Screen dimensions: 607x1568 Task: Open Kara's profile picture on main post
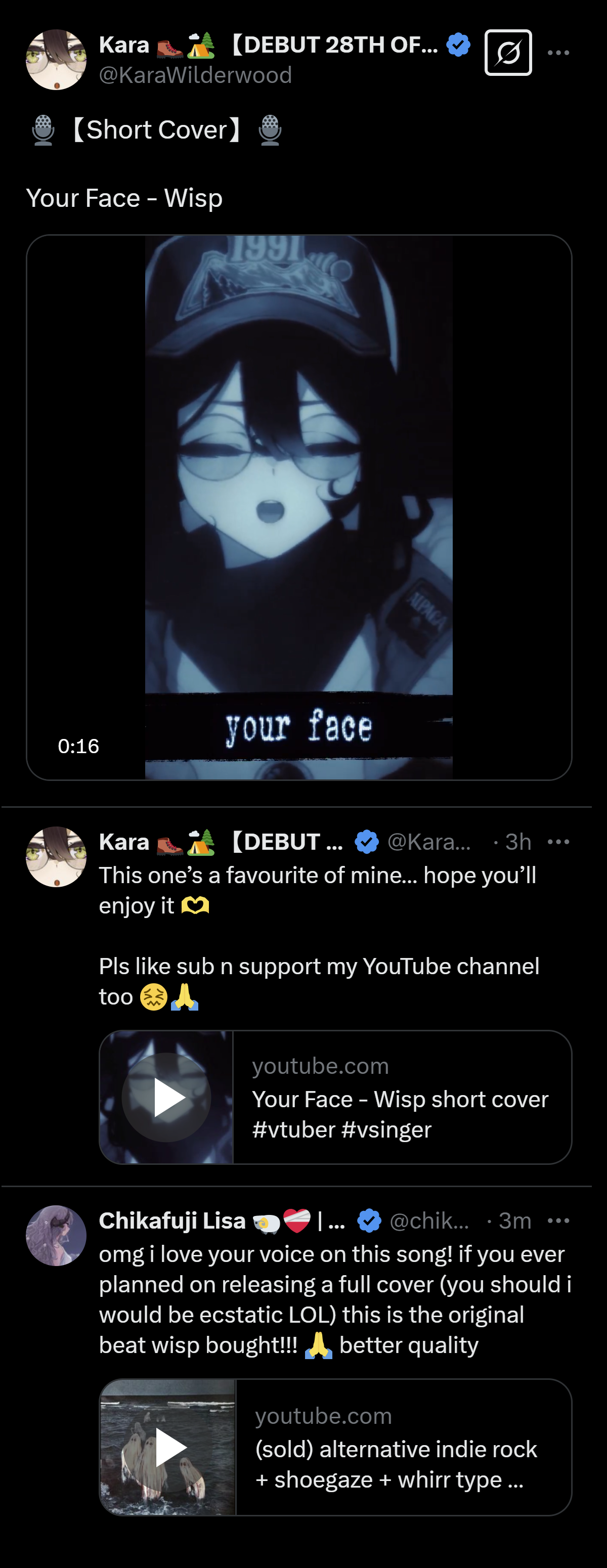click(56, 60)
